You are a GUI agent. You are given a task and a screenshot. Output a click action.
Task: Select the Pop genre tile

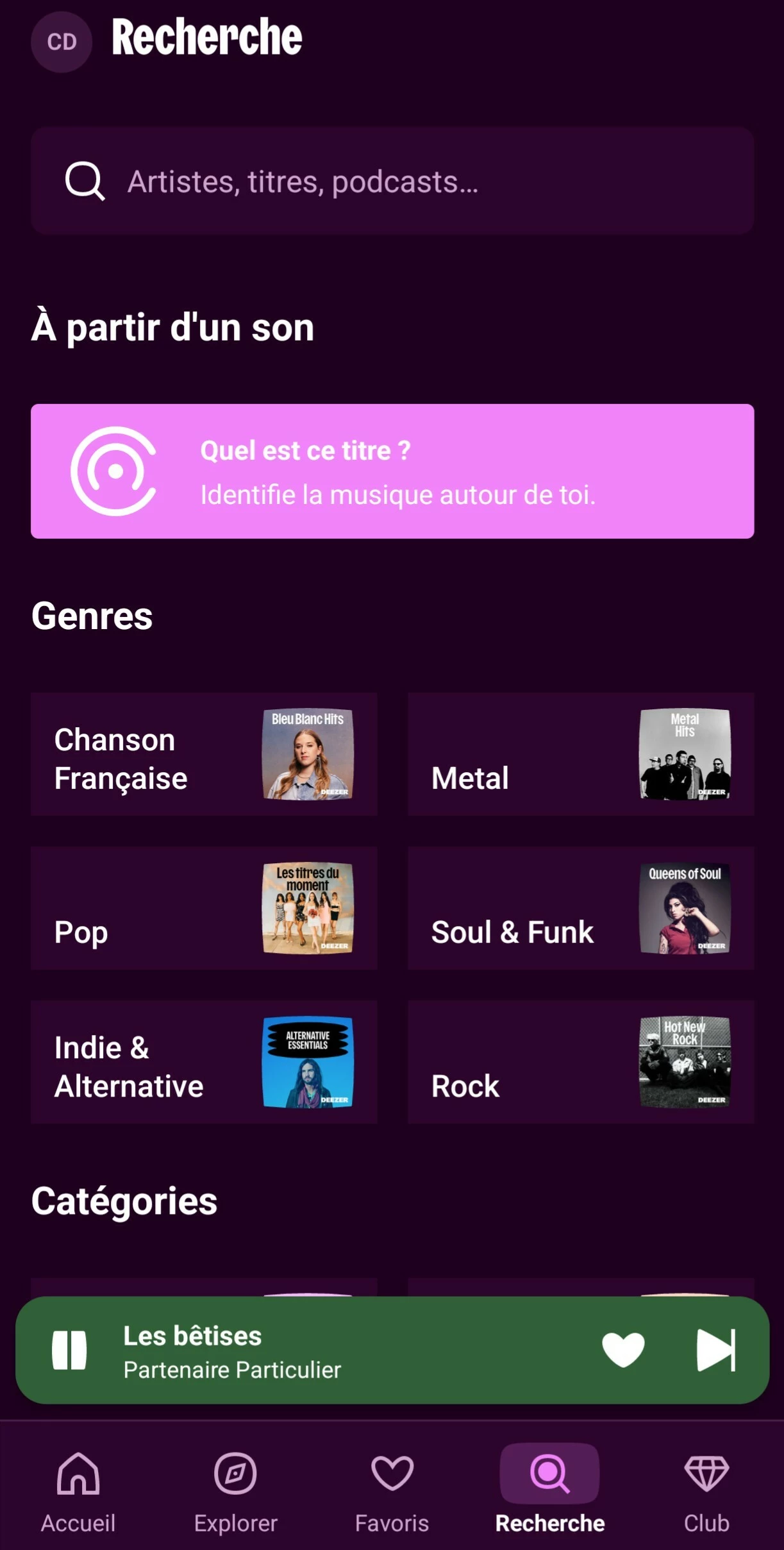(x=204, y=908)
